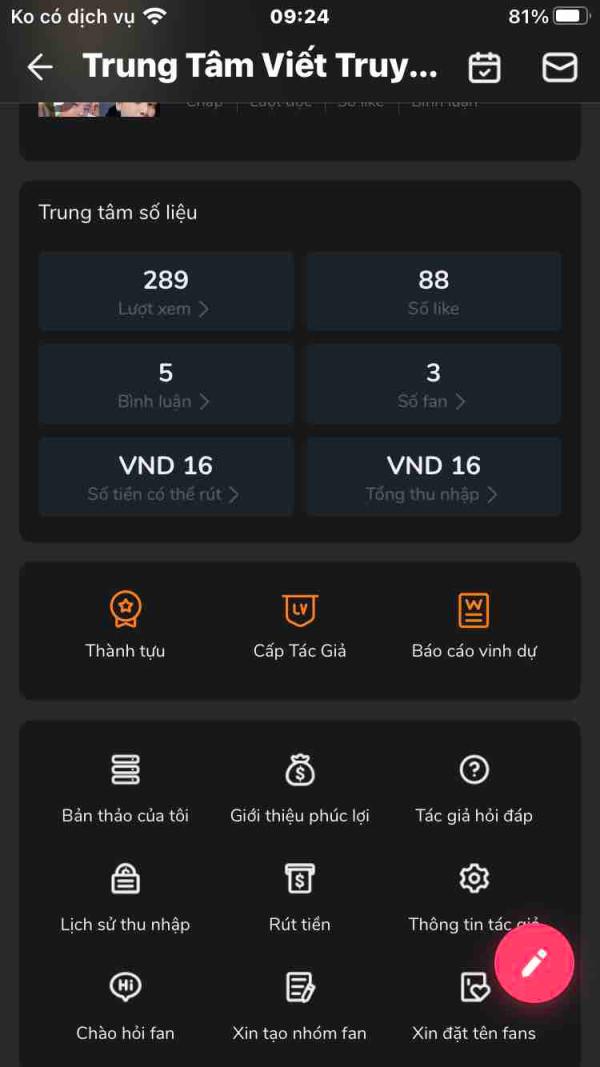Screen dimensions: 600x1067
Task: Open Bình luận comment details
Action: point(166,384)
